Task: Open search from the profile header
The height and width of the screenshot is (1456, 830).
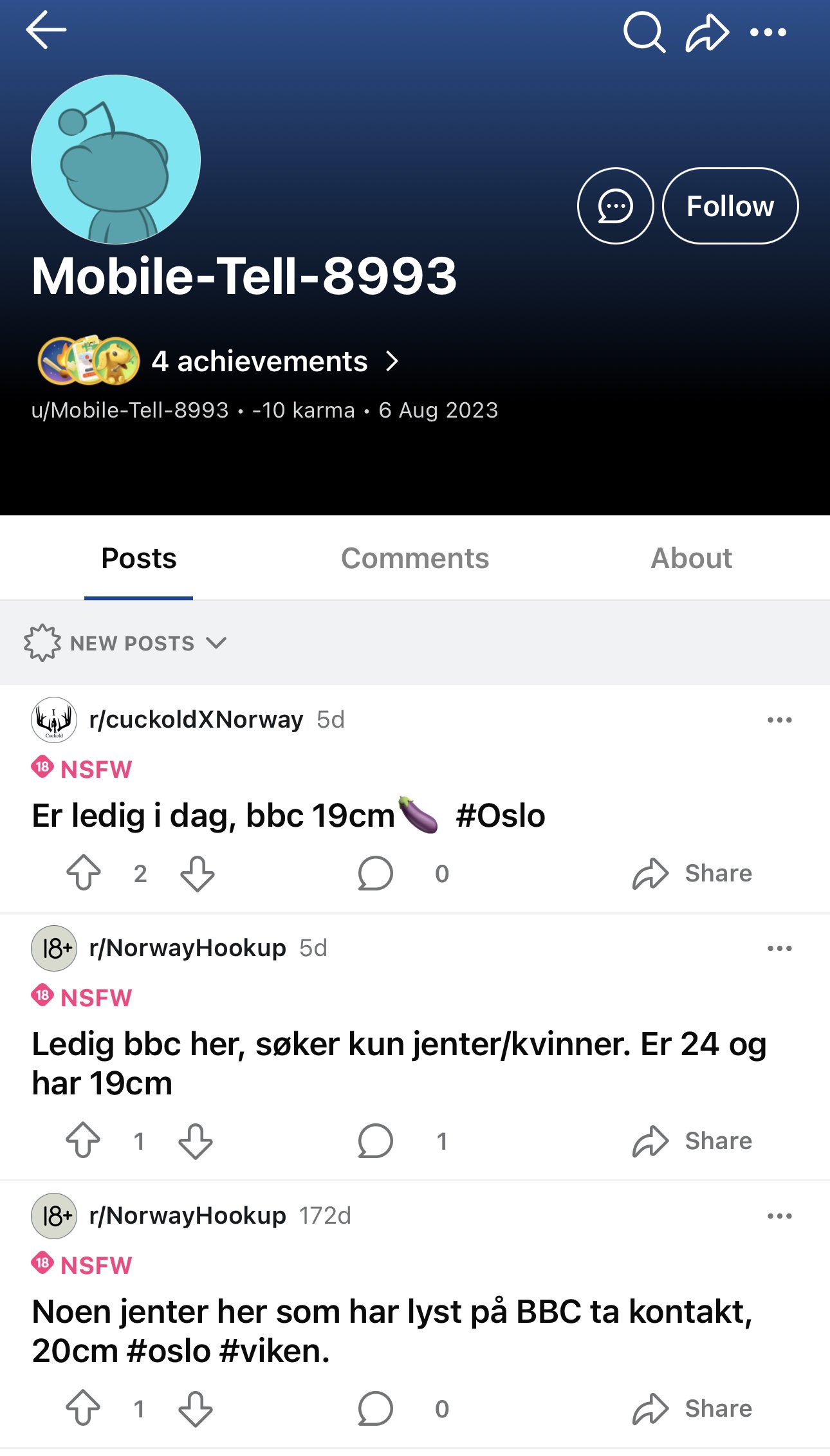Action: coord(643,32)
